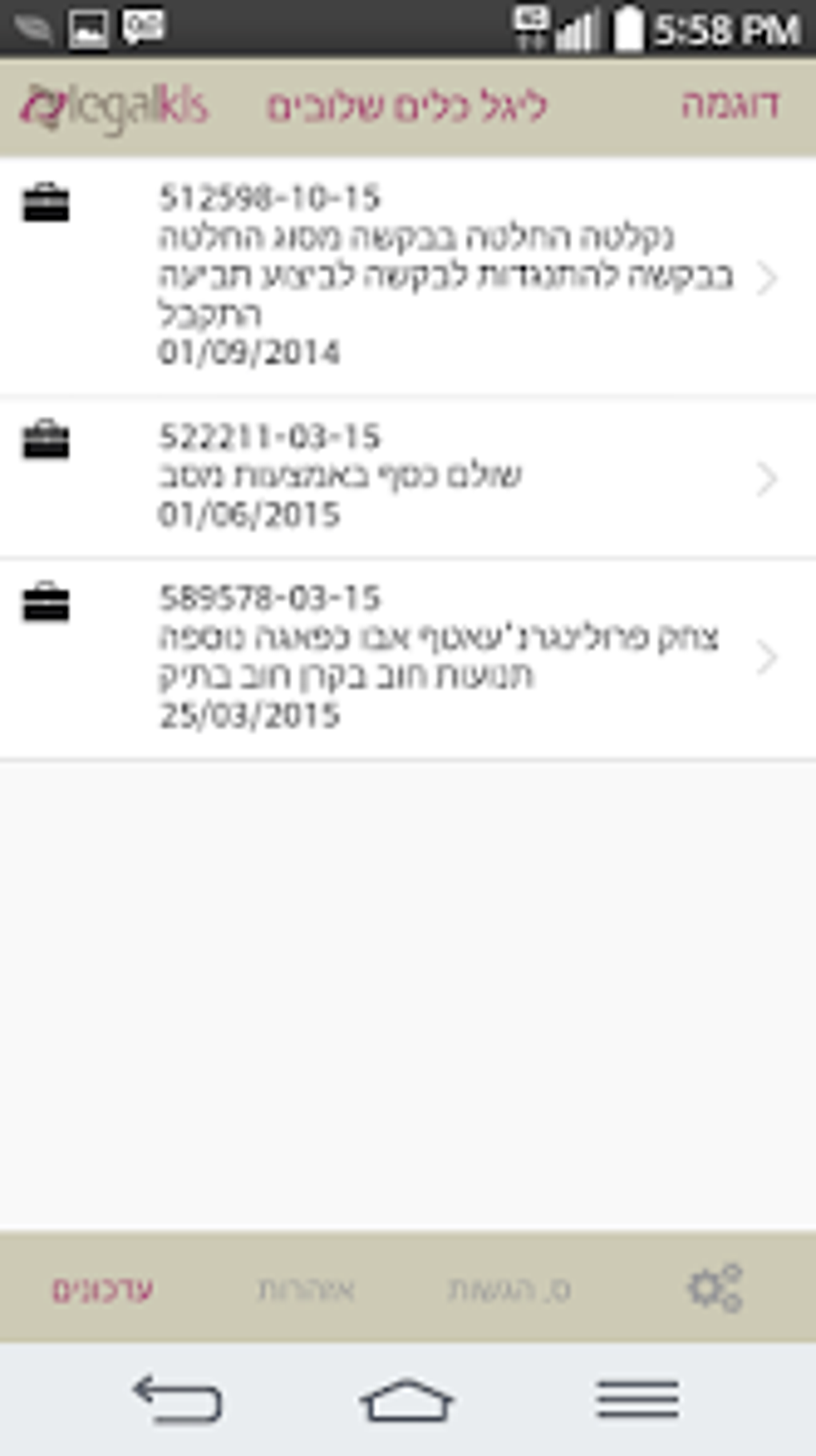This screenshot has width=816, height=1456.
Task: Switch to the עדכונים tab
Action: tap(102, 1289)
